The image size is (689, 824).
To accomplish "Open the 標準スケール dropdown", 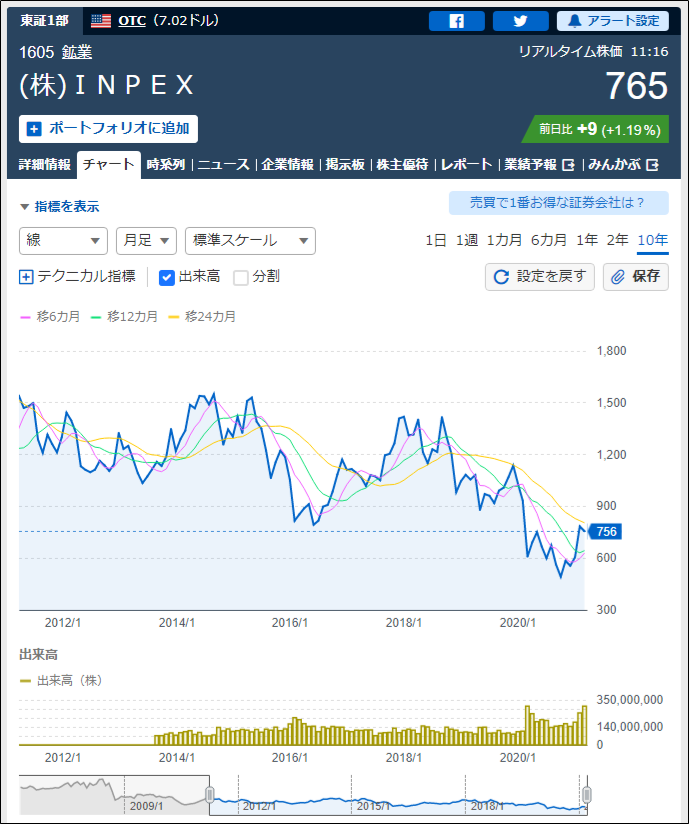I will [x=250, y=241].
